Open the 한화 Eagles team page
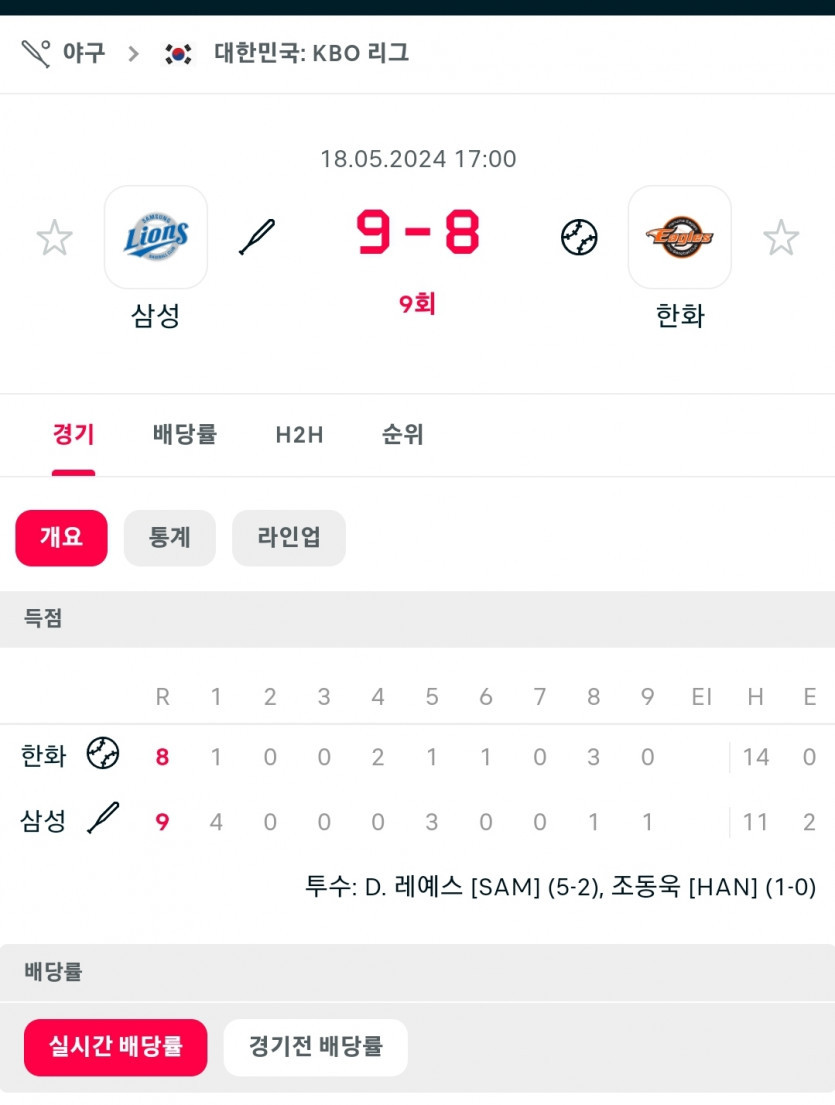835x1105 pixels. (x=680, y=238)
